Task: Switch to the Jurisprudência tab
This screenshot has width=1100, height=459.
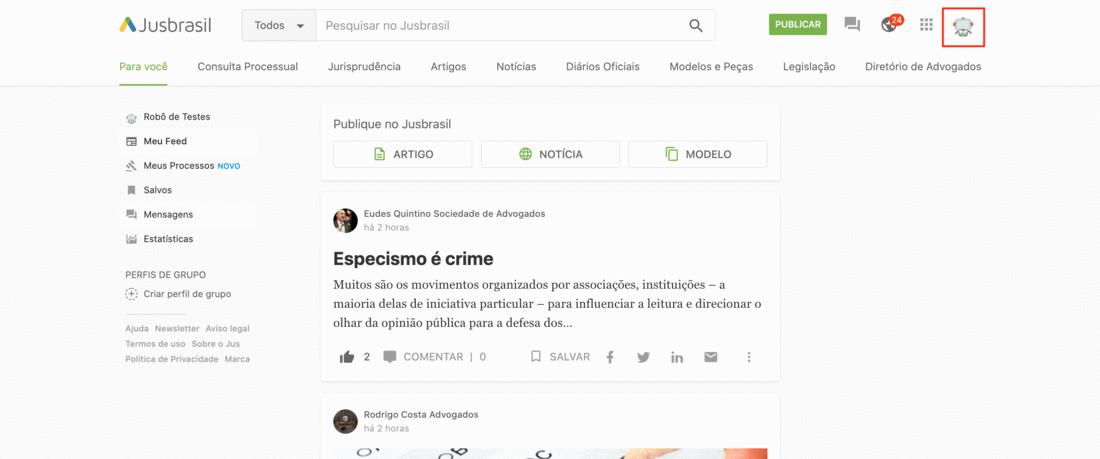Action: point(364,67)
